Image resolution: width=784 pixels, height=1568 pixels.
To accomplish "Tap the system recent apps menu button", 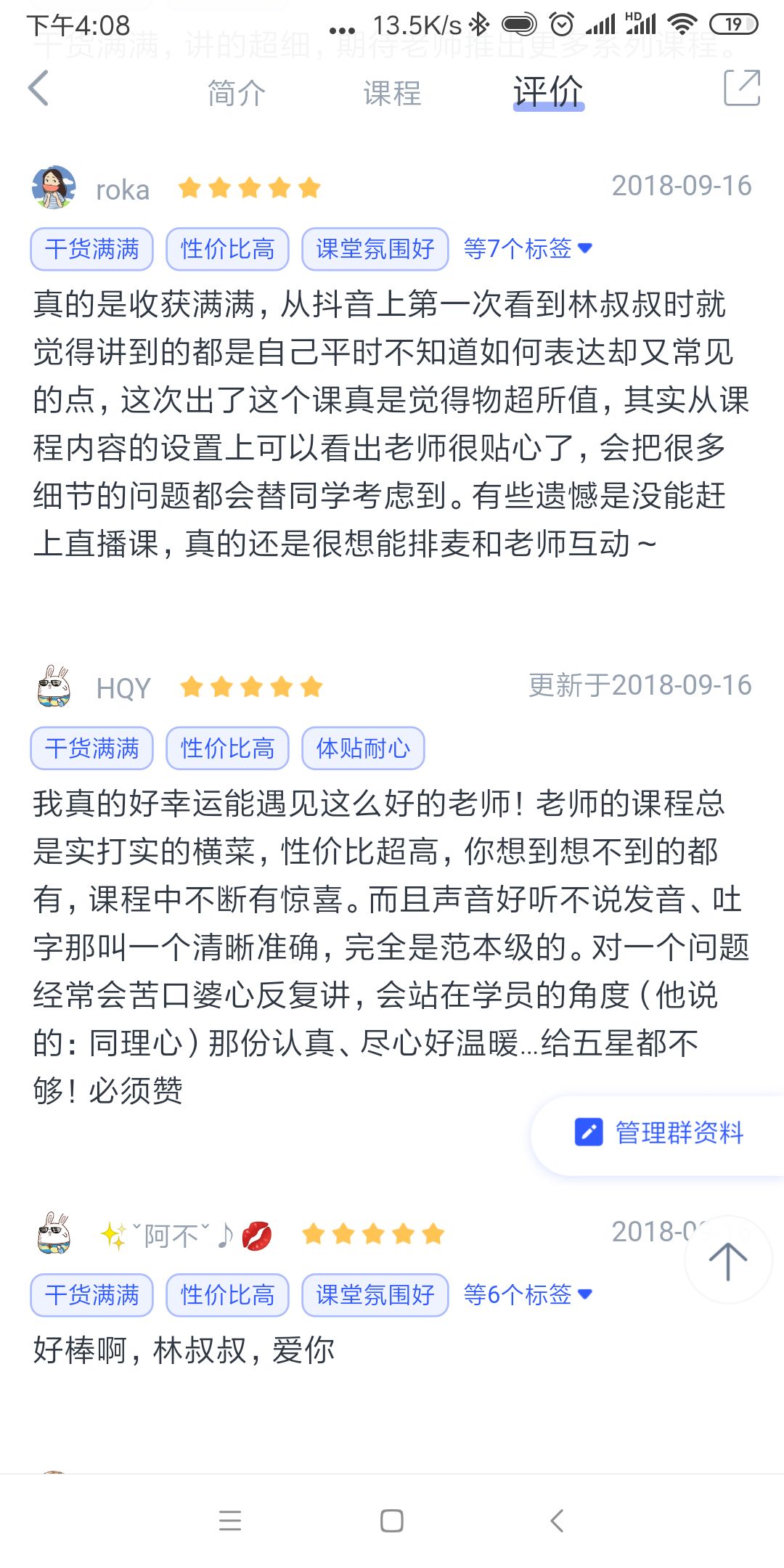I will 230,1521.
